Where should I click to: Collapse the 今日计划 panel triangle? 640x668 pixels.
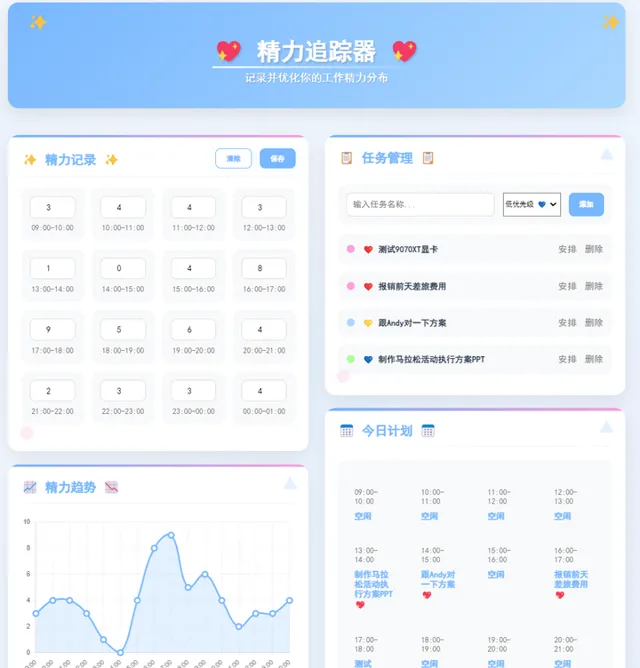click(606, 427)
